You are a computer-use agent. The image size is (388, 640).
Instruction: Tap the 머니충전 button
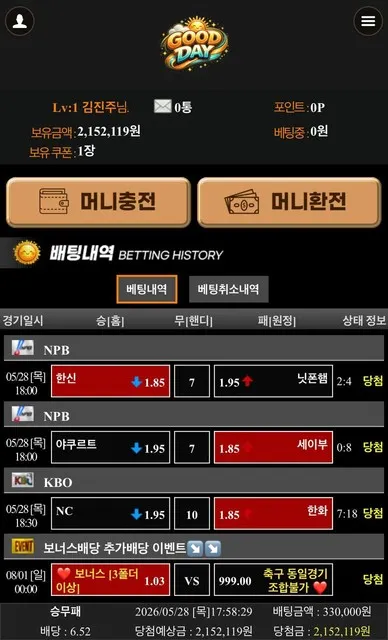(98, 202)
